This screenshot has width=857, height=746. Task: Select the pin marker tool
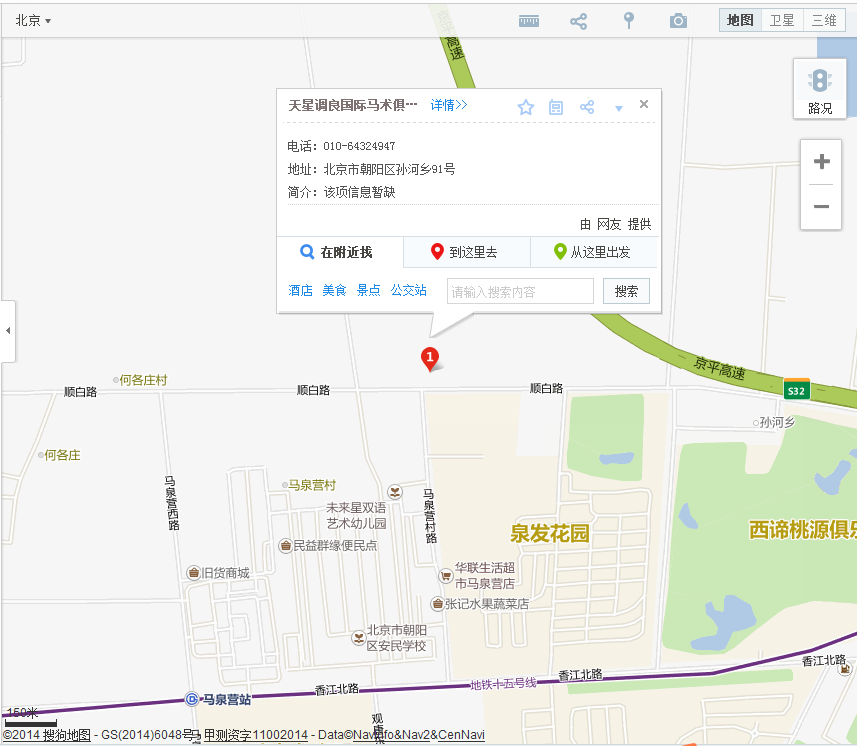point(629,20)
